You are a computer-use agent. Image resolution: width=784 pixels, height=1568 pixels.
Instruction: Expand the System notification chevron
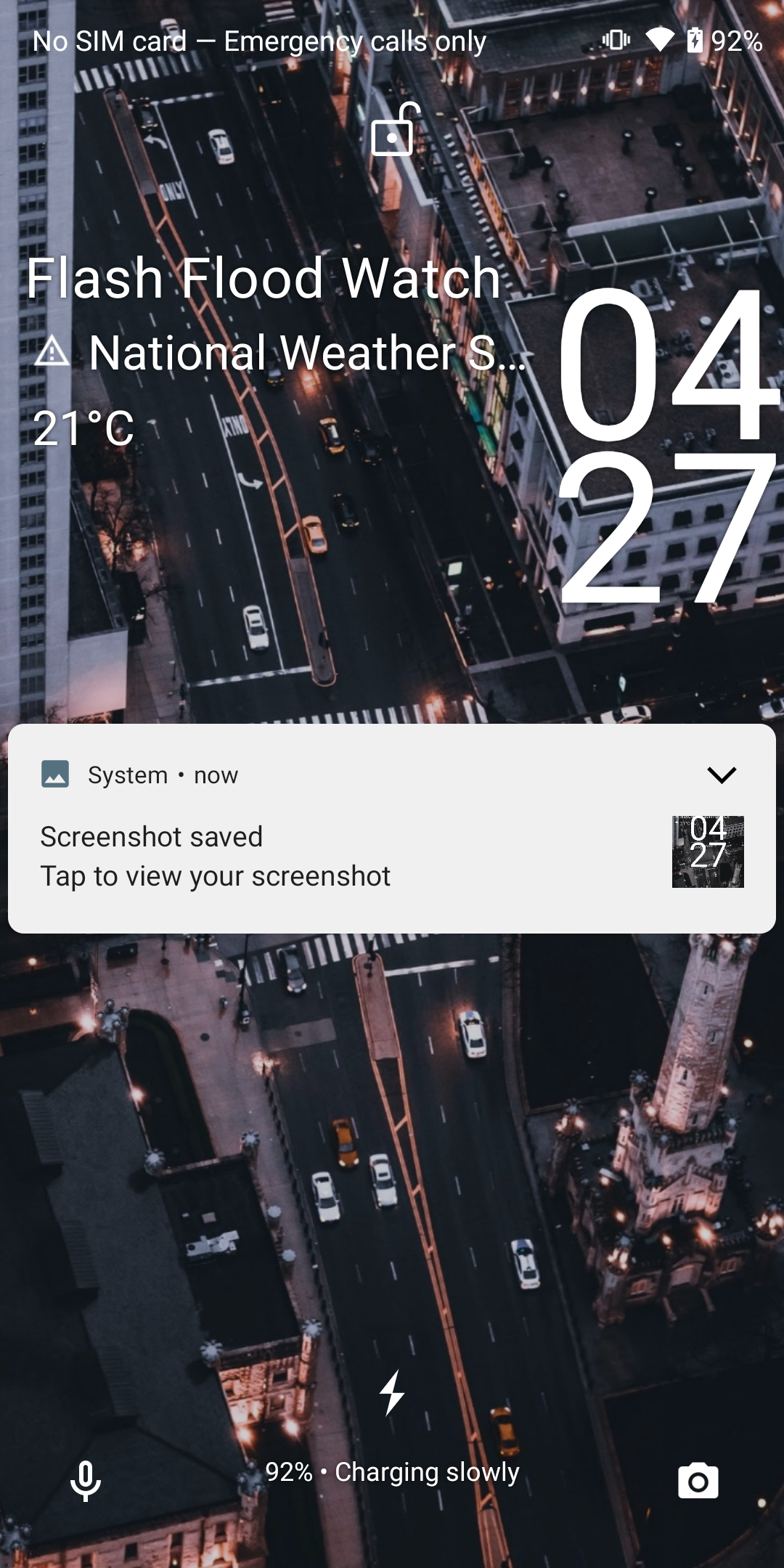[x=722, y=775]
